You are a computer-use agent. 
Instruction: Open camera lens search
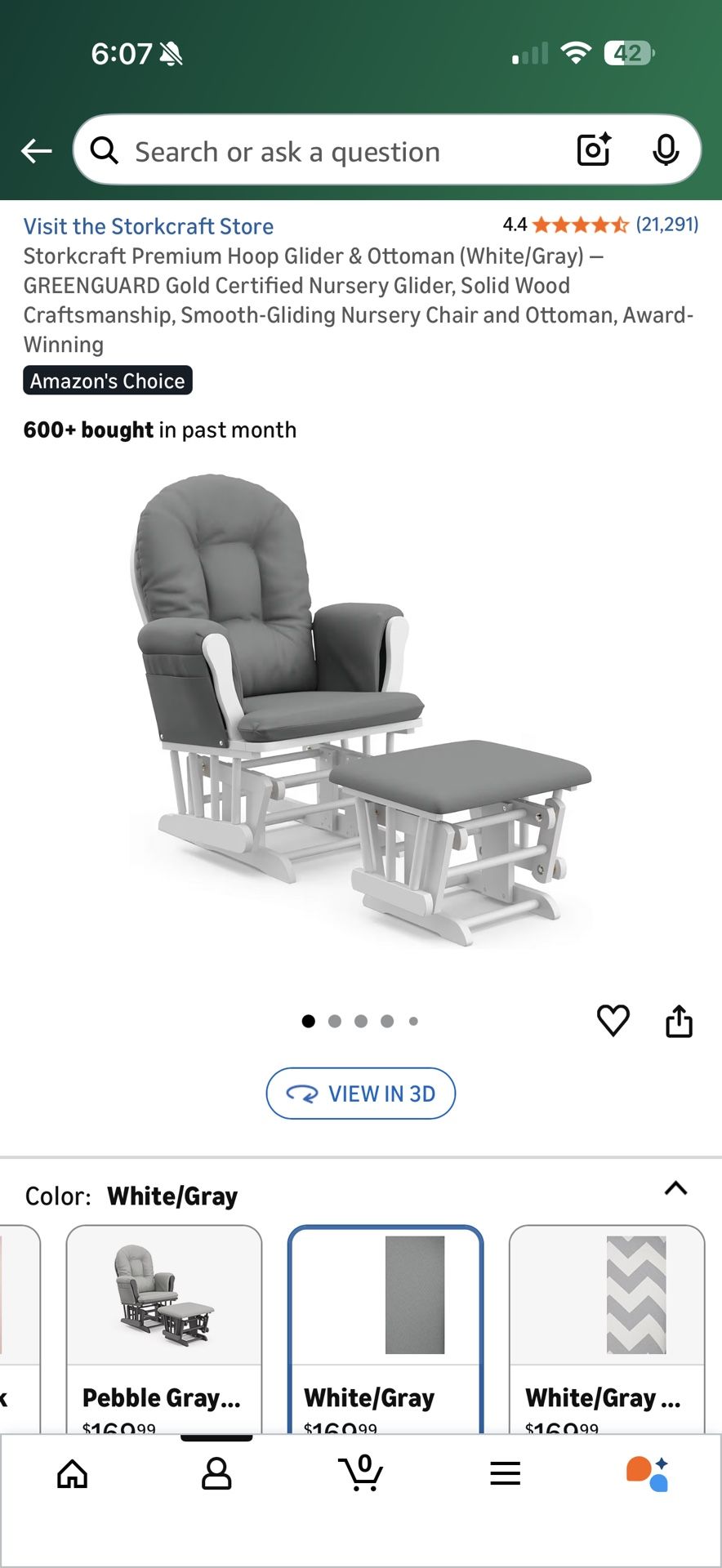595,149
